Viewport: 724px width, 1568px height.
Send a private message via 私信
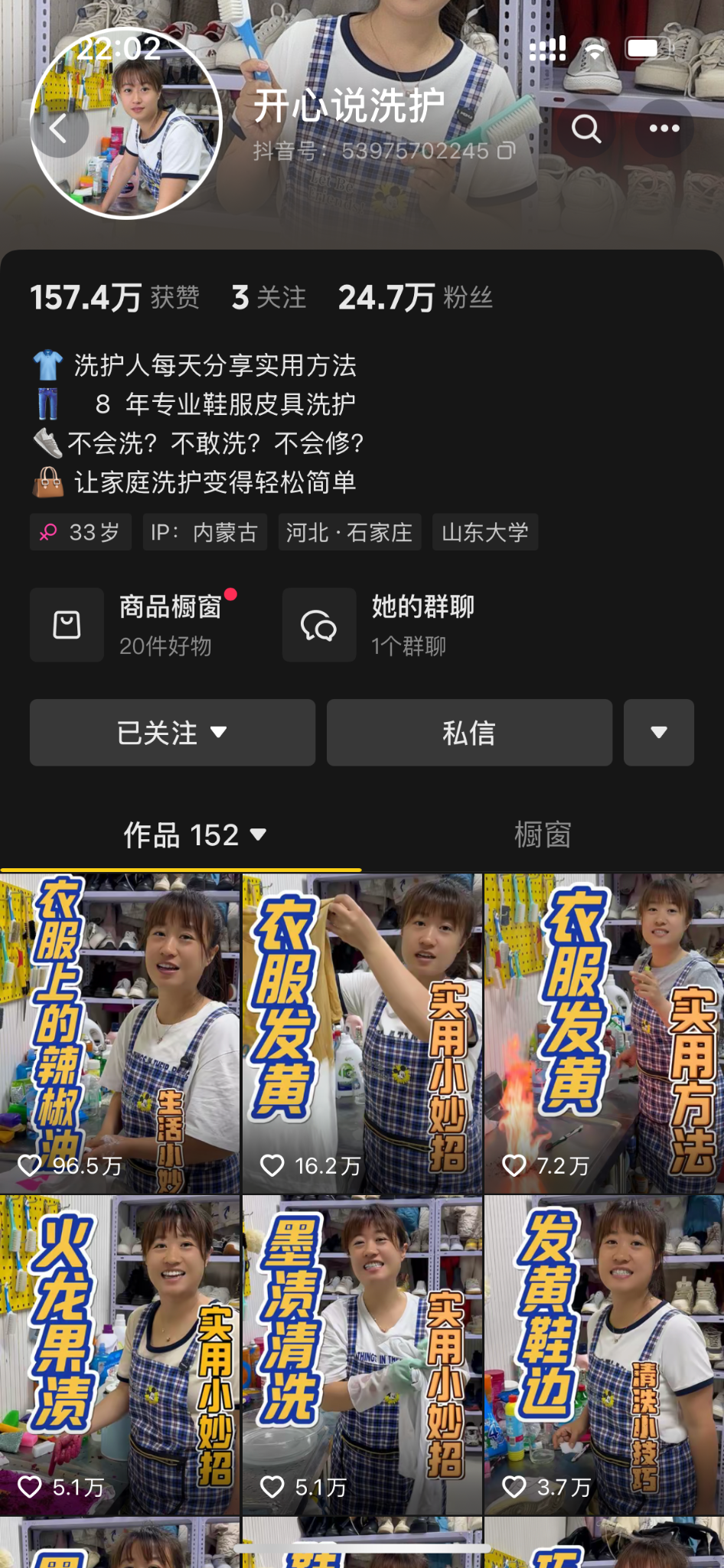[469, 733]
